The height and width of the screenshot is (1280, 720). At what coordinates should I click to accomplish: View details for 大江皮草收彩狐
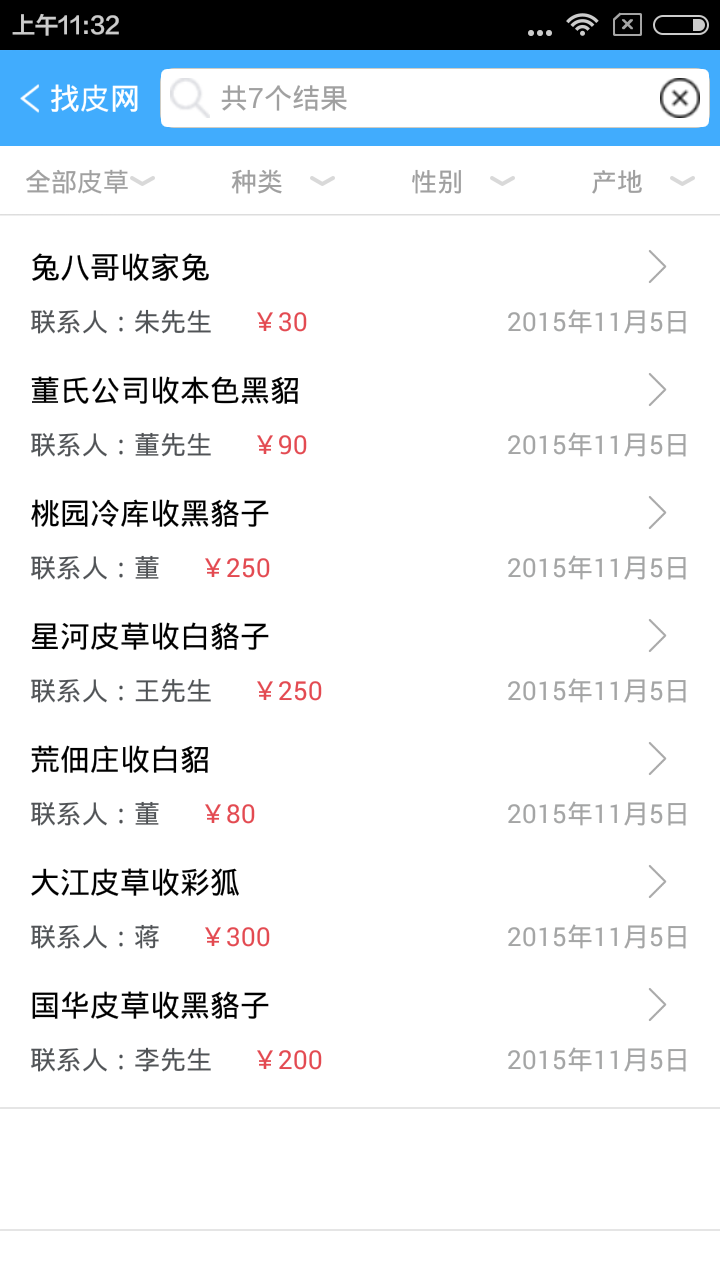(360, 907)
